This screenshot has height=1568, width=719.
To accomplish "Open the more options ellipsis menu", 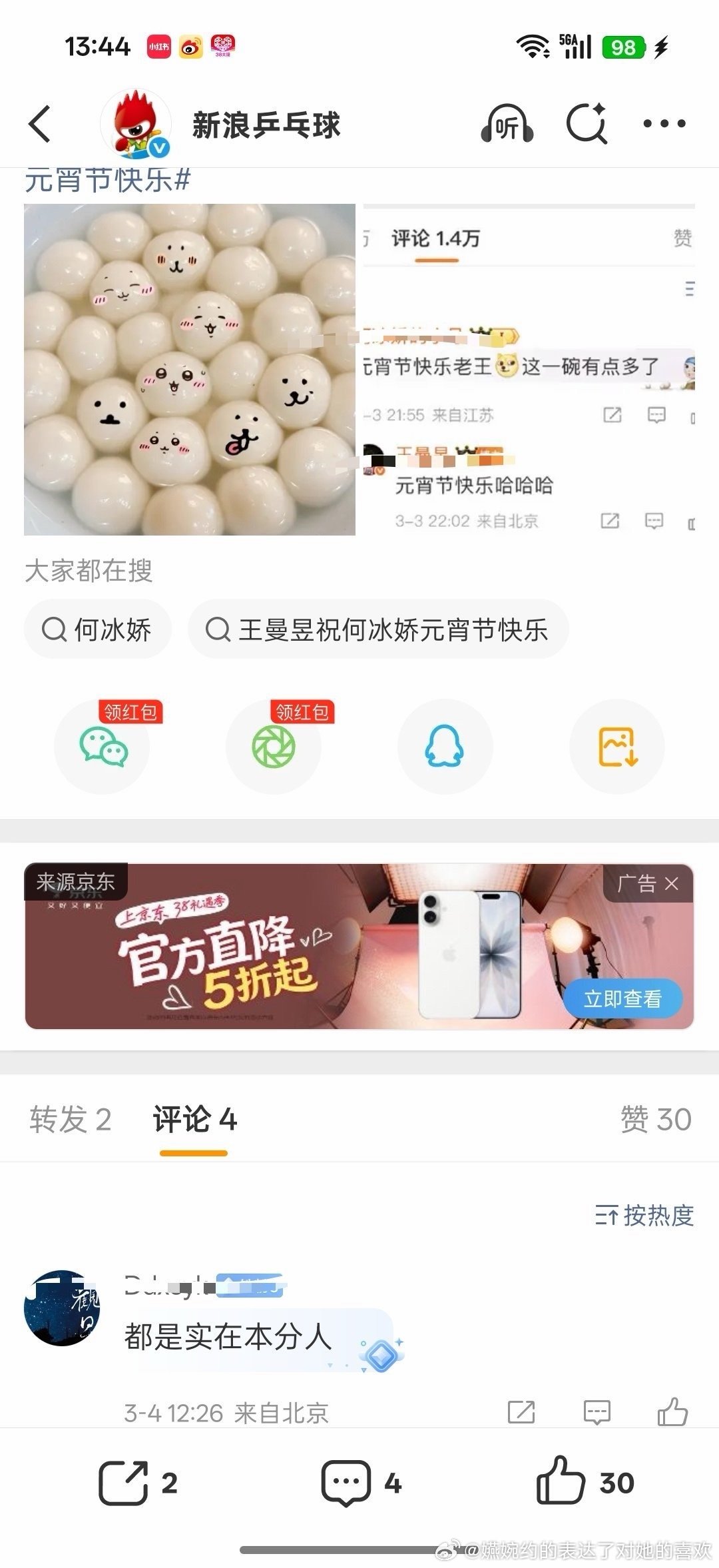I will point(664,123).
